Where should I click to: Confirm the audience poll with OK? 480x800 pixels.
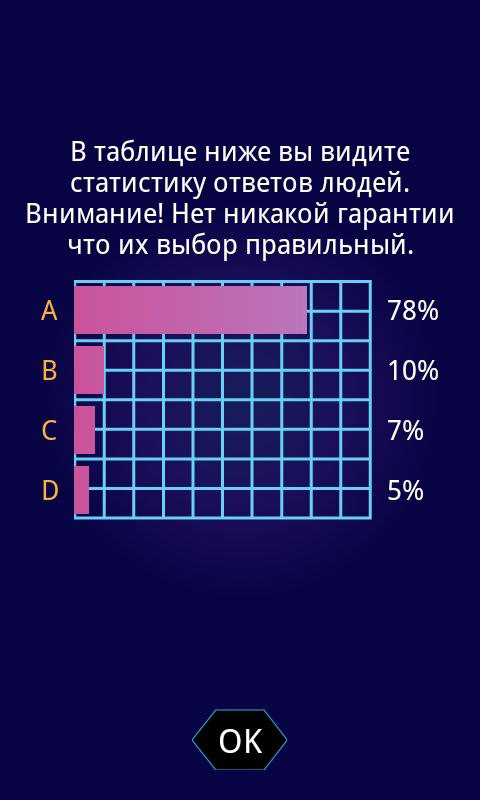point(240,740)
